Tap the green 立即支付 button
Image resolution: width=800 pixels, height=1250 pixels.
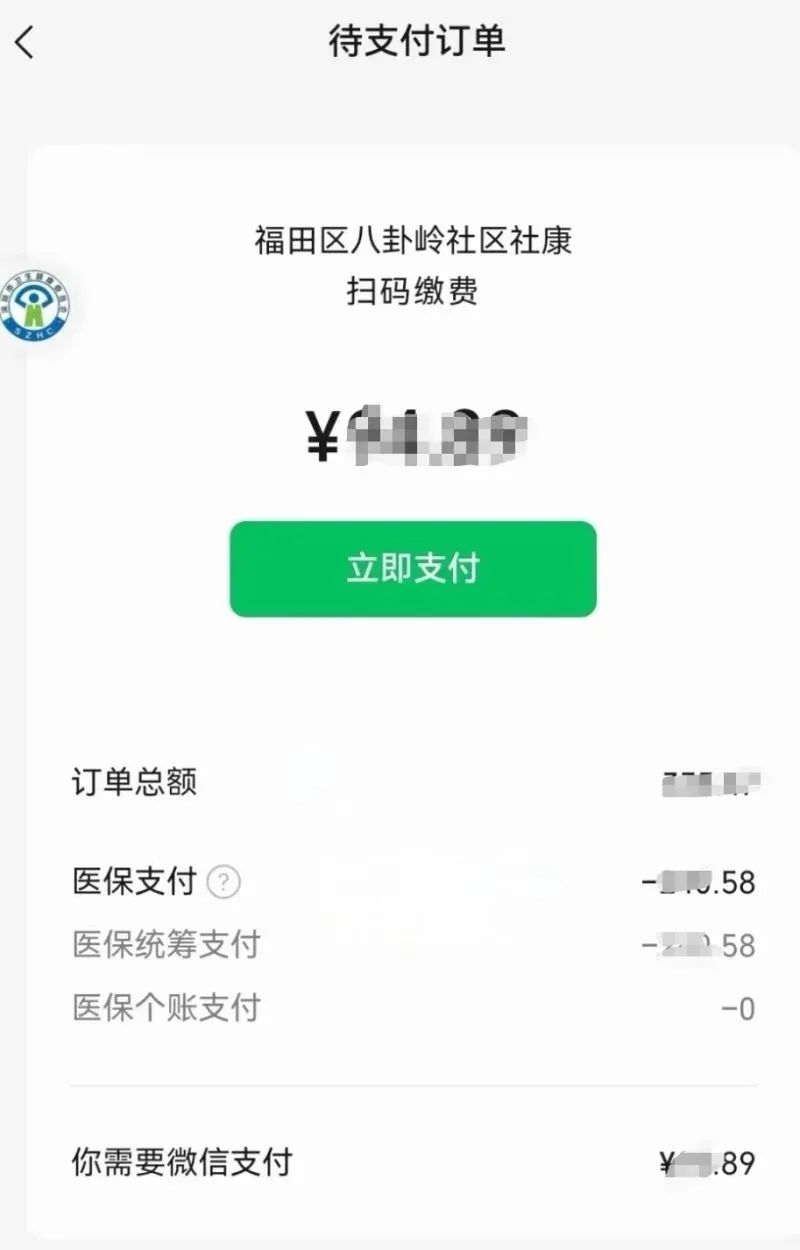coord(413,568)
